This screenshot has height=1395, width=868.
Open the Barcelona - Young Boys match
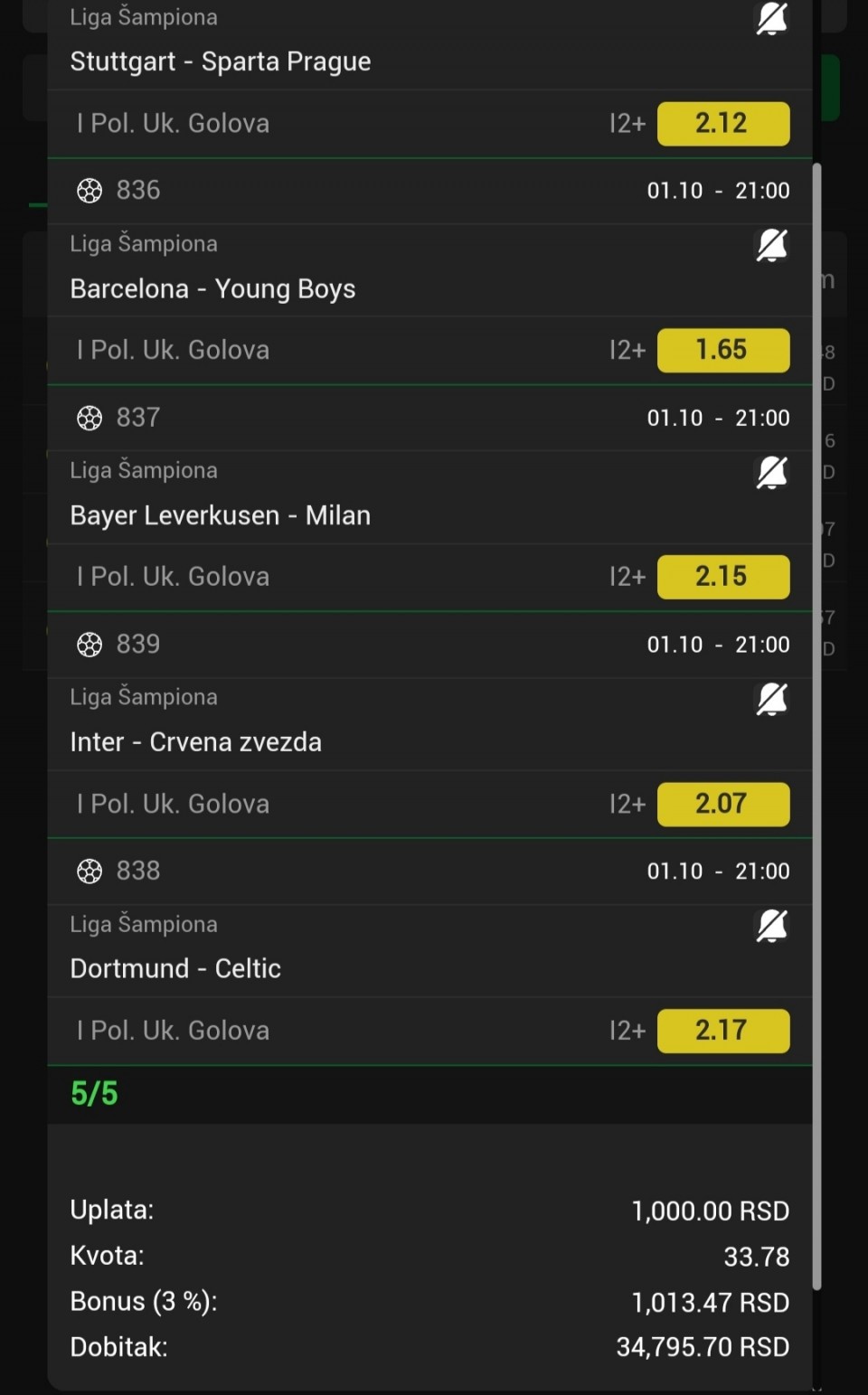[213, 289]
